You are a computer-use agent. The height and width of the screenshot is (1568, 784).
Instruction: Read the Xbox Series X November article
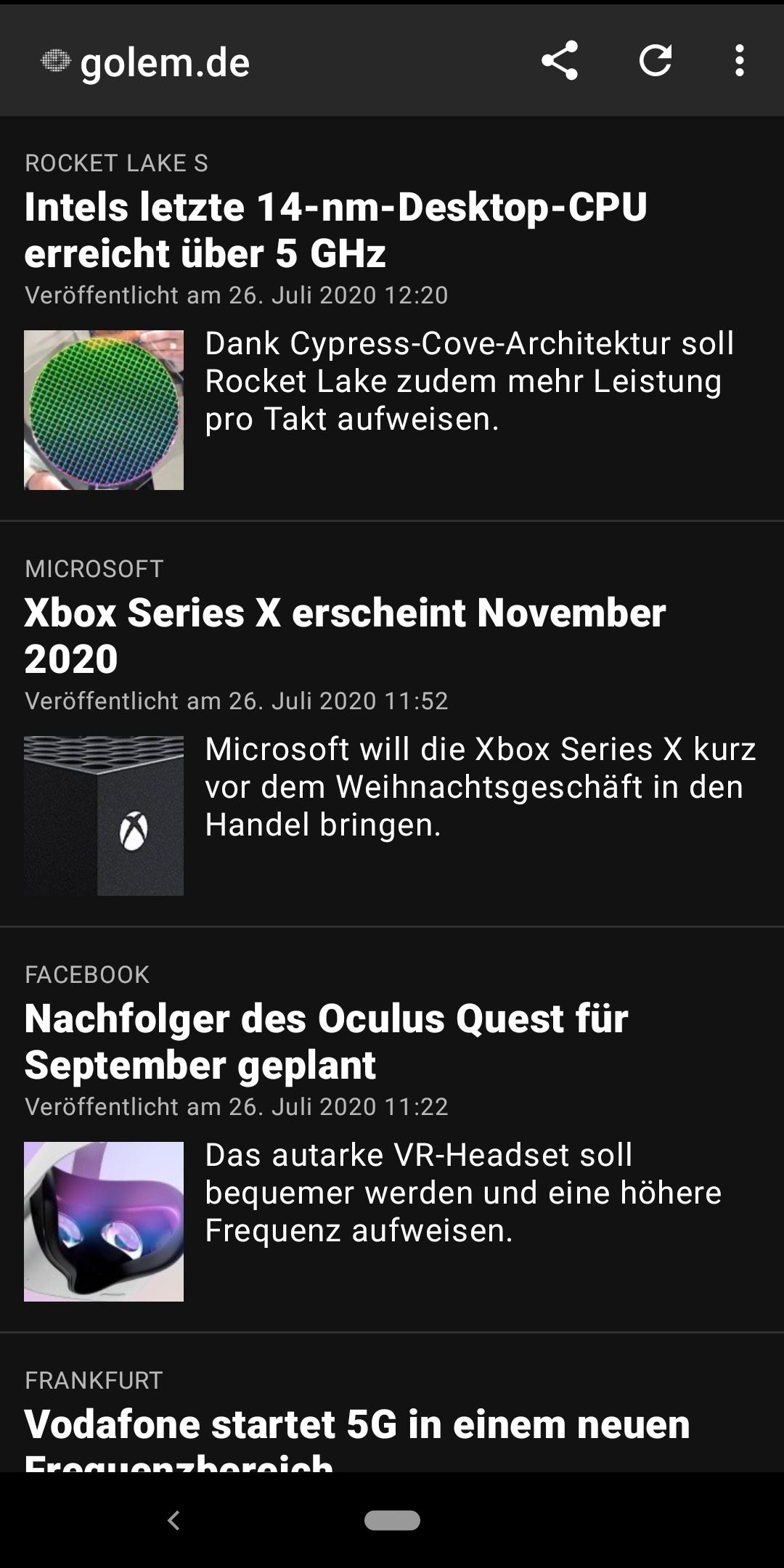tap(345, 635)
